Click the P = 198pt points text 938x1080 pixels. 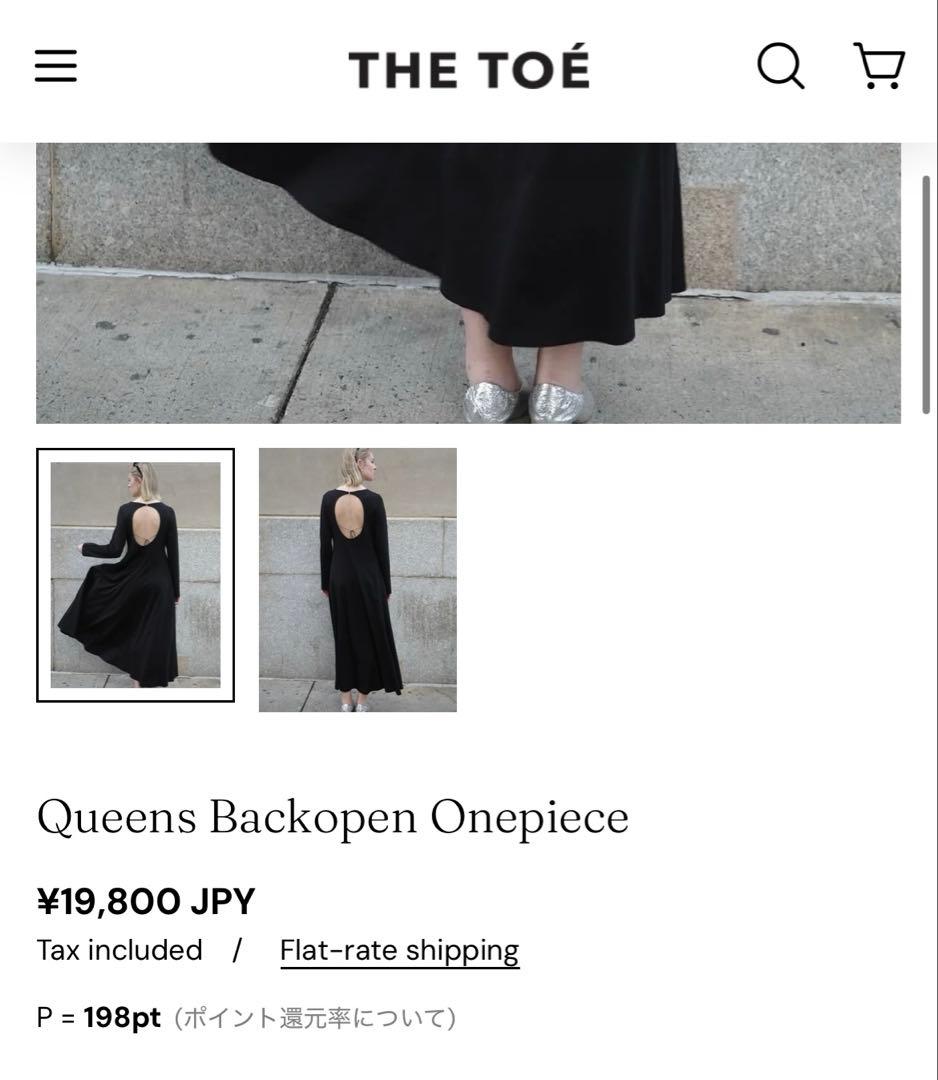[x=97, y=1016]
